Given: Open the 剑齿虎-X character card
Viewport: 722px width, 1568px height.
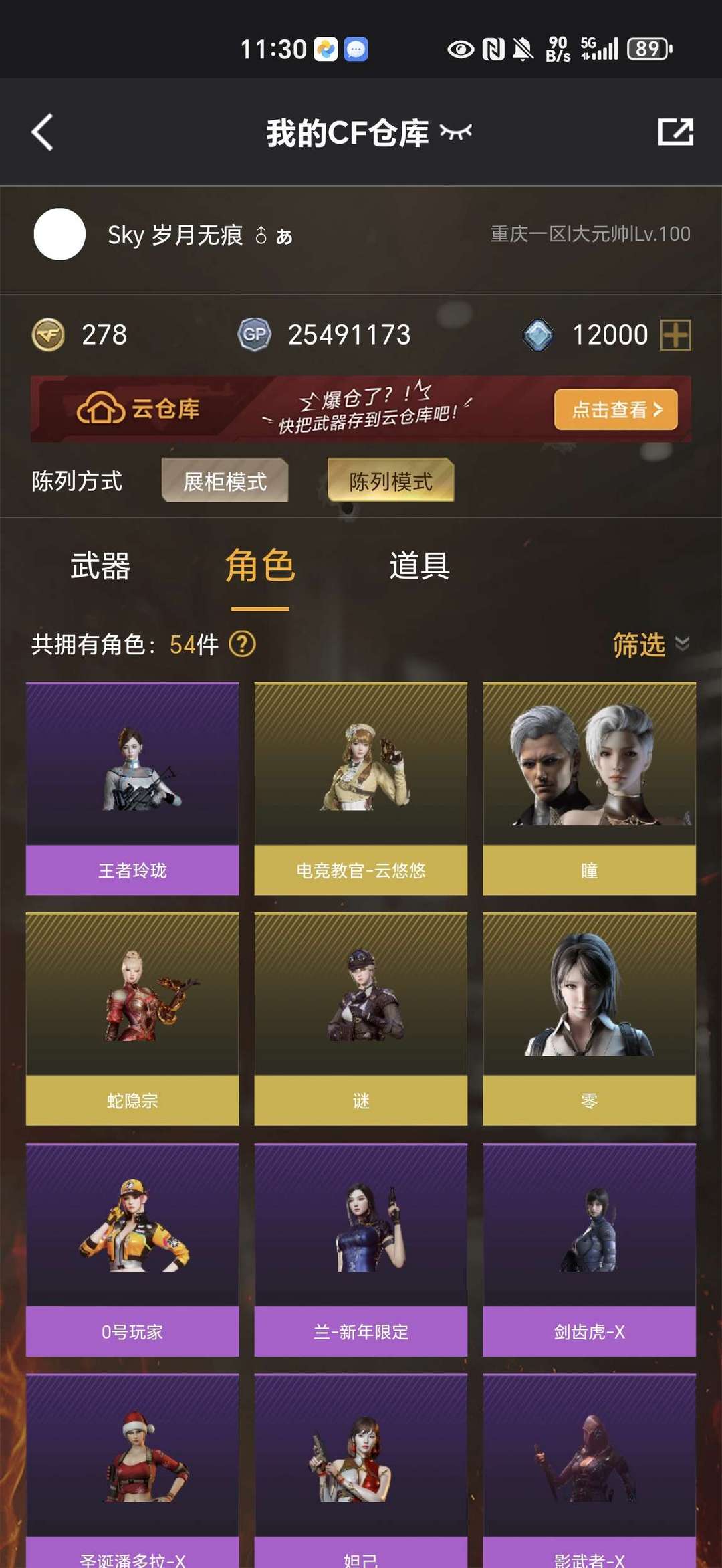Looking at the screenshot, I should pyautogui.click(x=590, y=1250).
